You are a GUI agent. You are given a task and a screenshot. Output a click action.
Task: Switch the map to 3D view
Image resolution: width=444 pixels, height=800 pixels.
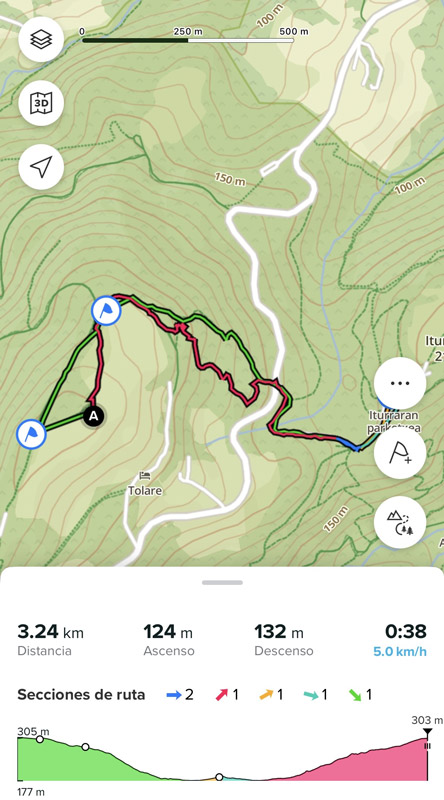click(41, 103)
